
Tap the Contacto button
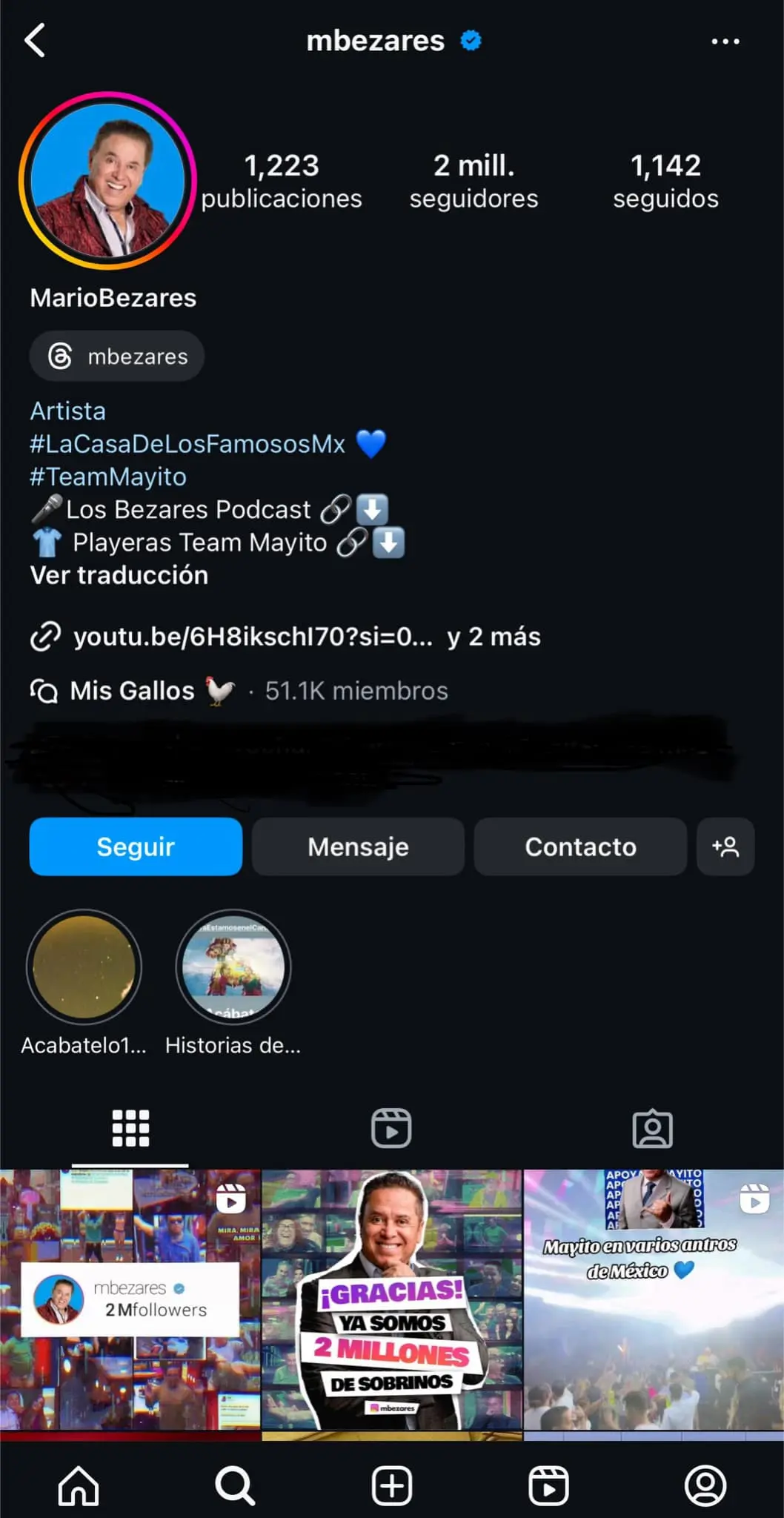[x=580, y=846]
